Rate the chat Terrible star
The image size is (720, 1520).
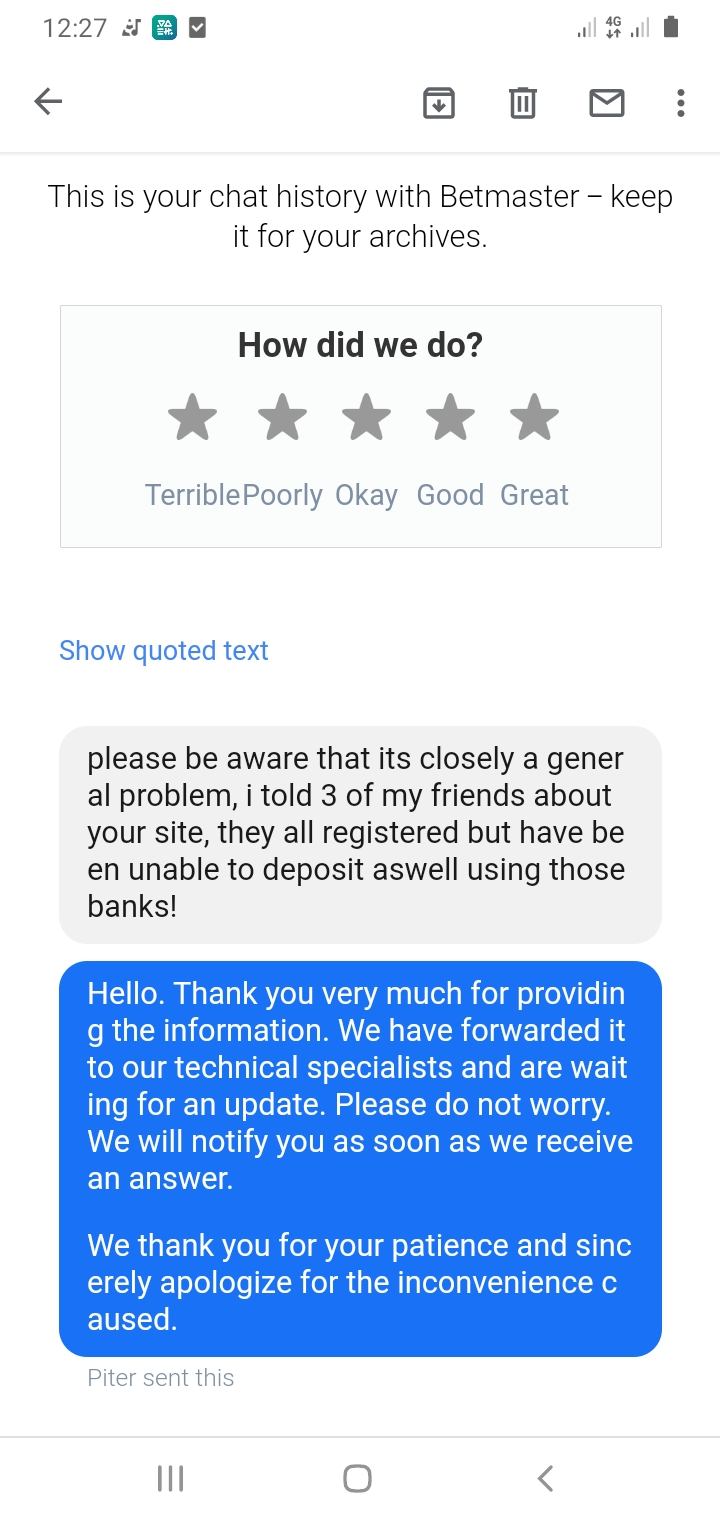point(192,417)
